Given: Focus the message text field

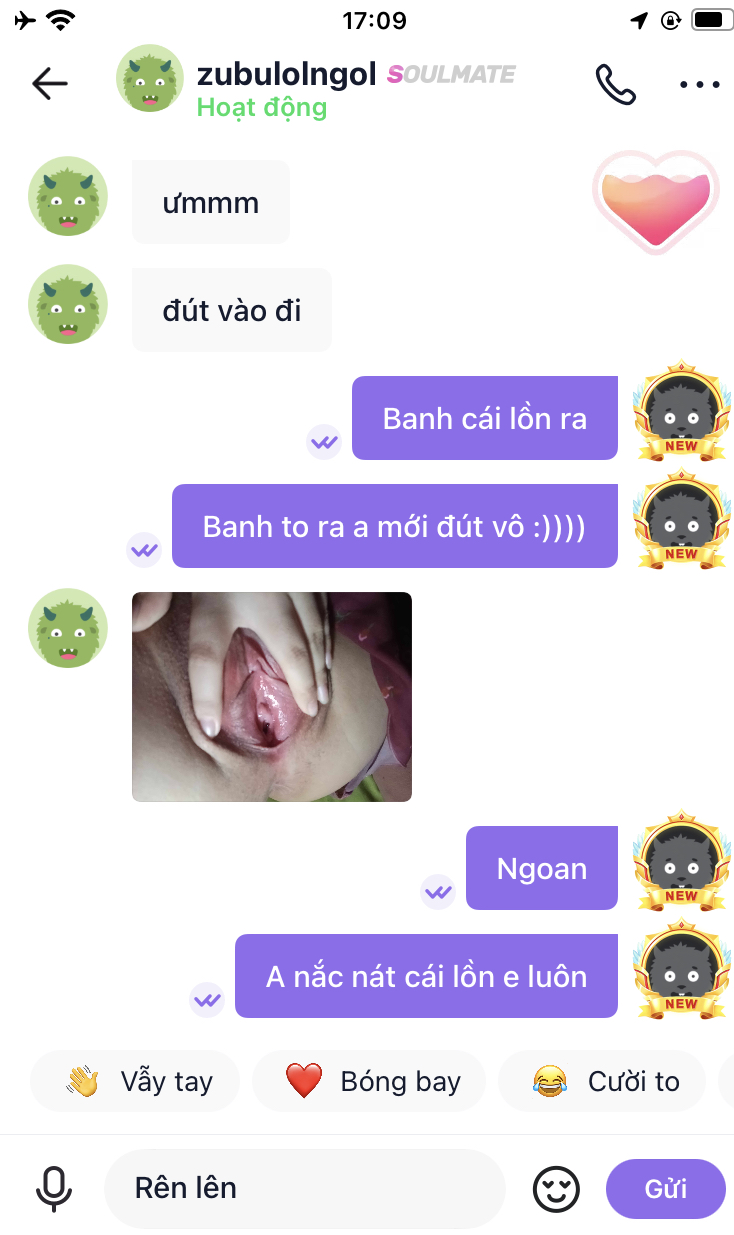Looking at the screenshot, I should (x=305, y=1188).
